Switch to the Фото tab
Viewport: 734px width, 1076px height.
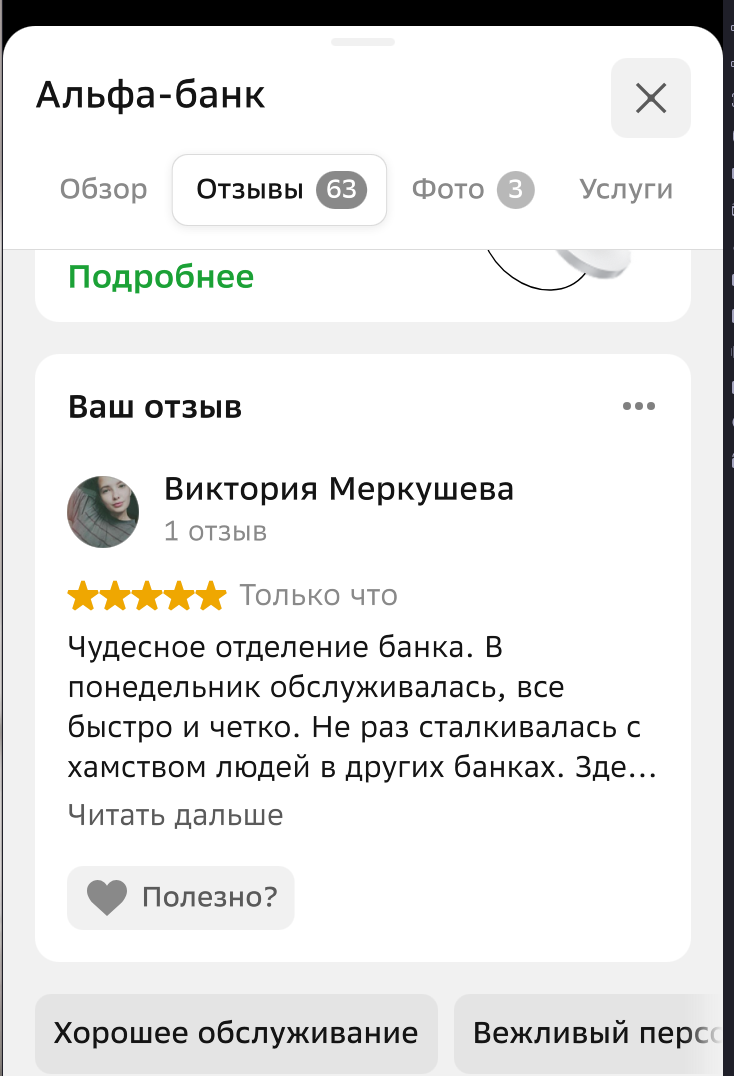(x=472, y=189)
